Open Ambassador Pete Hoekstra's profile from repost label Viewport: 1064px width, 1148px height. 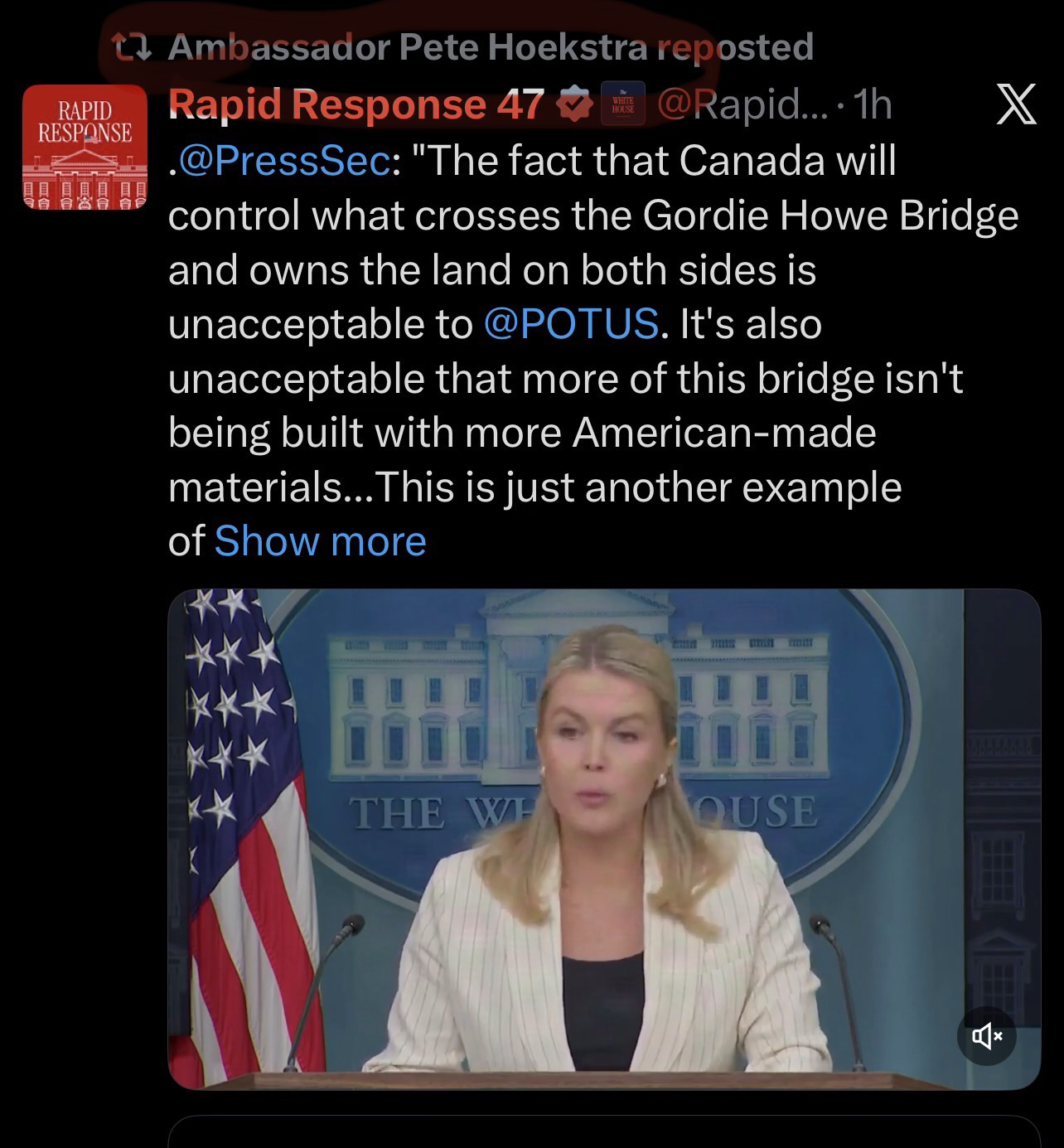(407, 48)
